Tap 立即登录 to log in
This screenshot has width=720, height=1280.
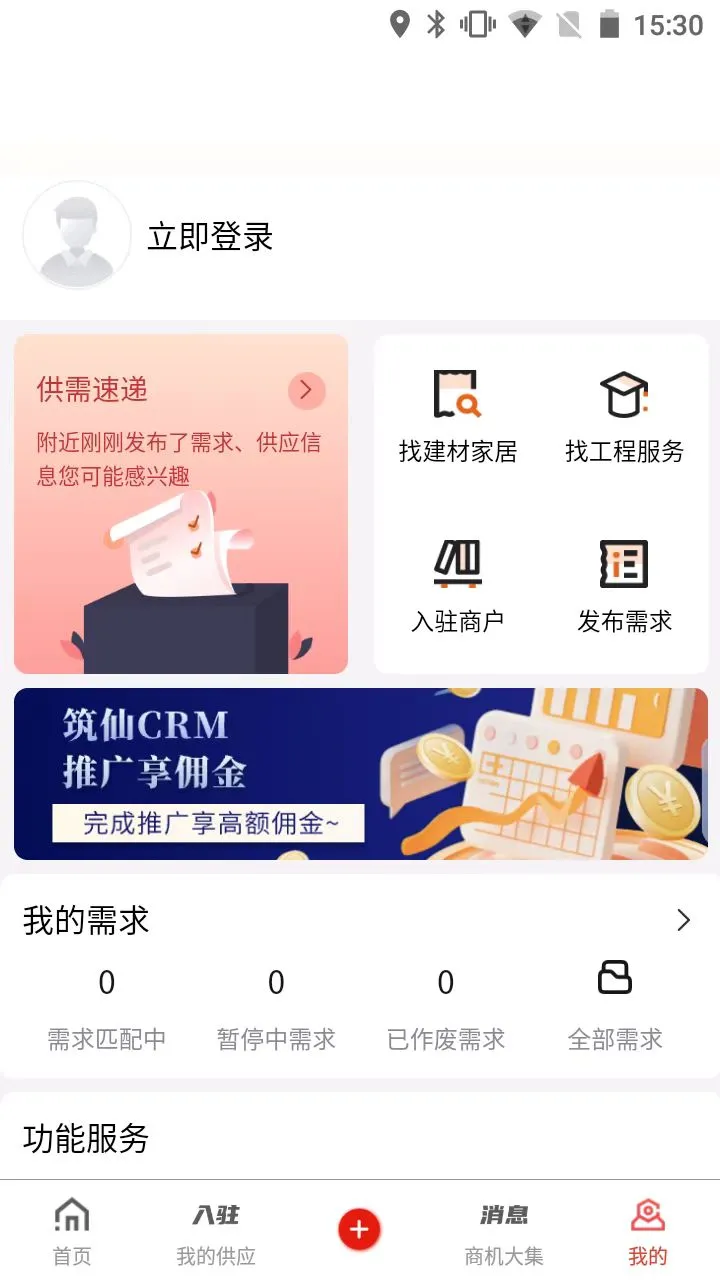pos(210,237)
